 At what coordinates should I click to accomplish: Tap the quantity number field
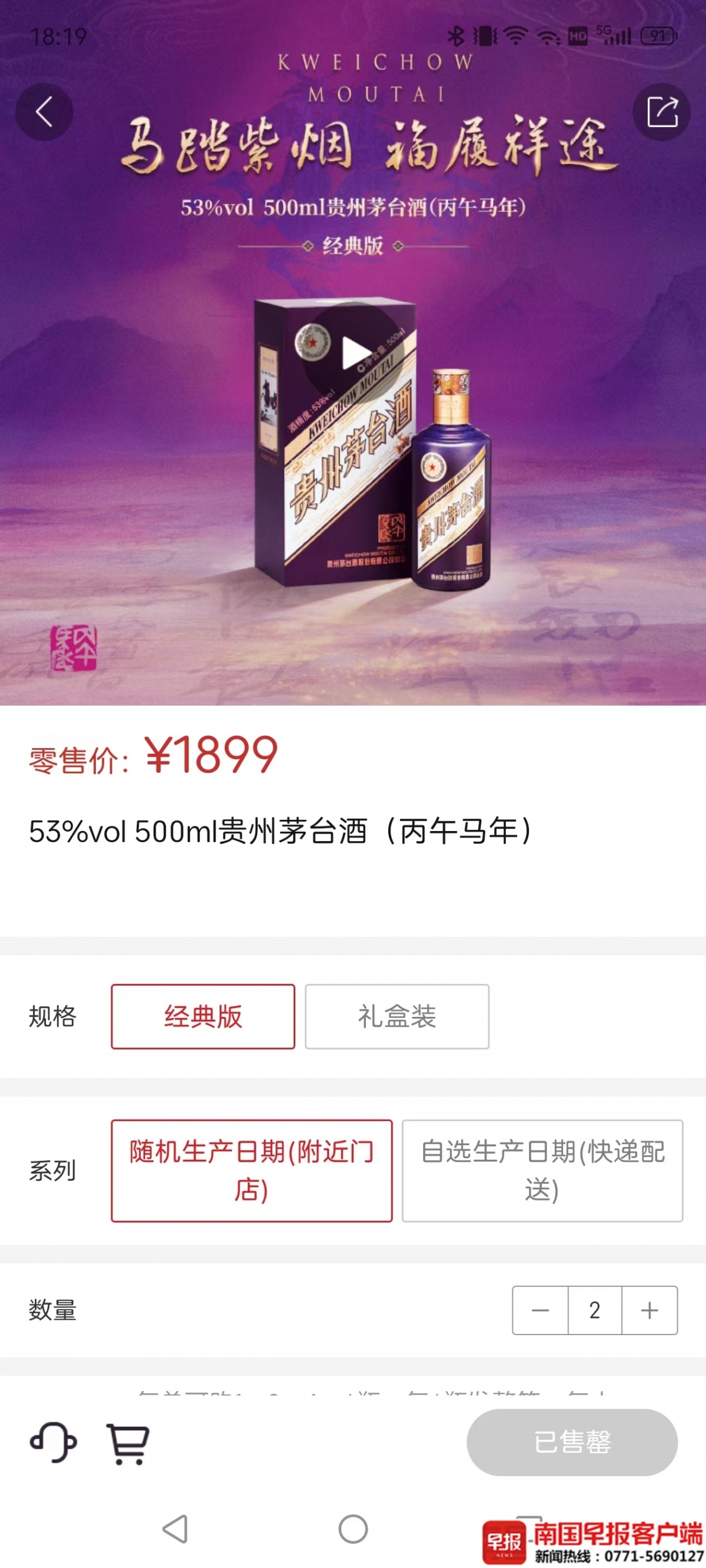coord(595,1310)
